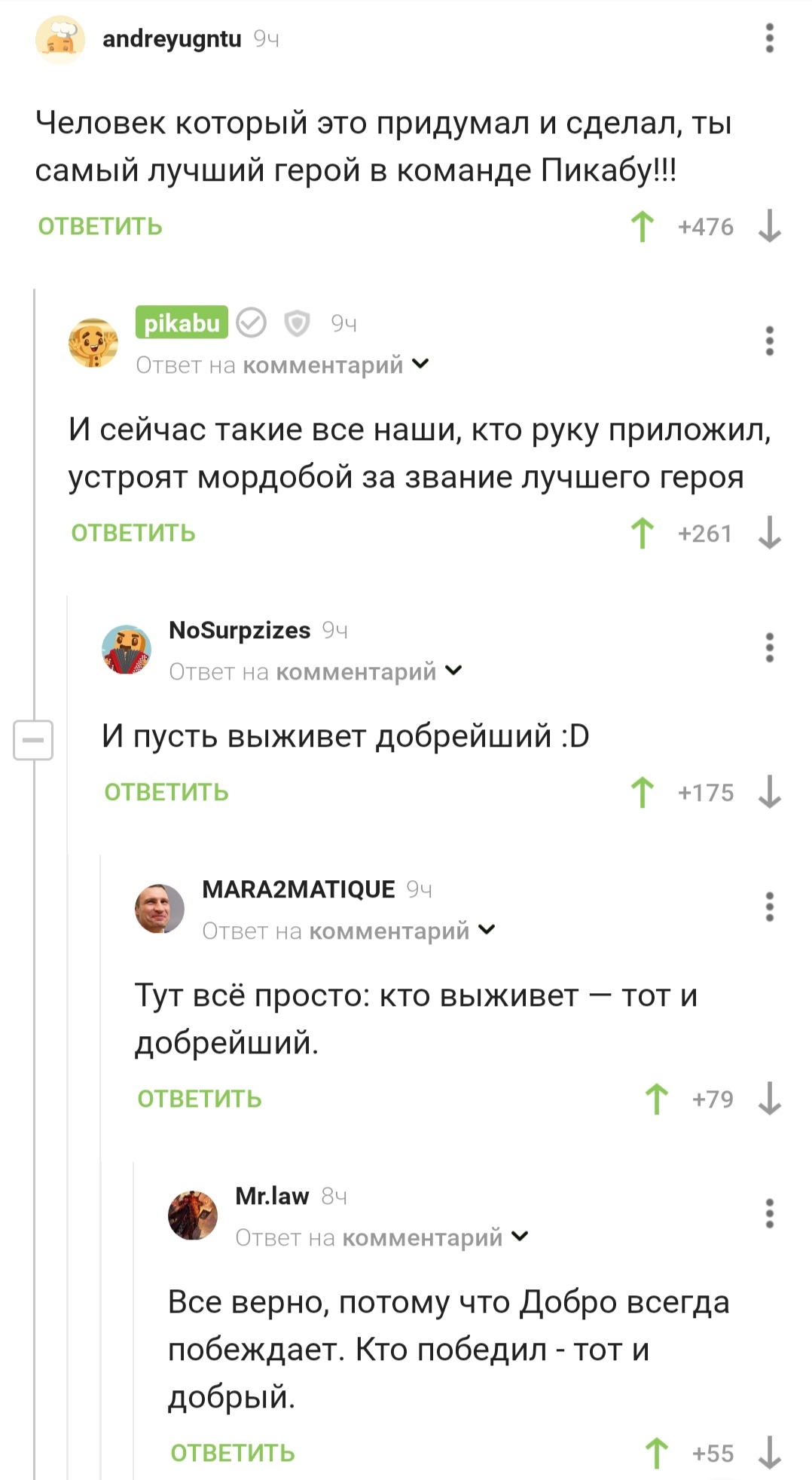This screenshot has width=812, height=1480.
Task: Reply to Mr.law's comment
Action: click(233, 1453)
